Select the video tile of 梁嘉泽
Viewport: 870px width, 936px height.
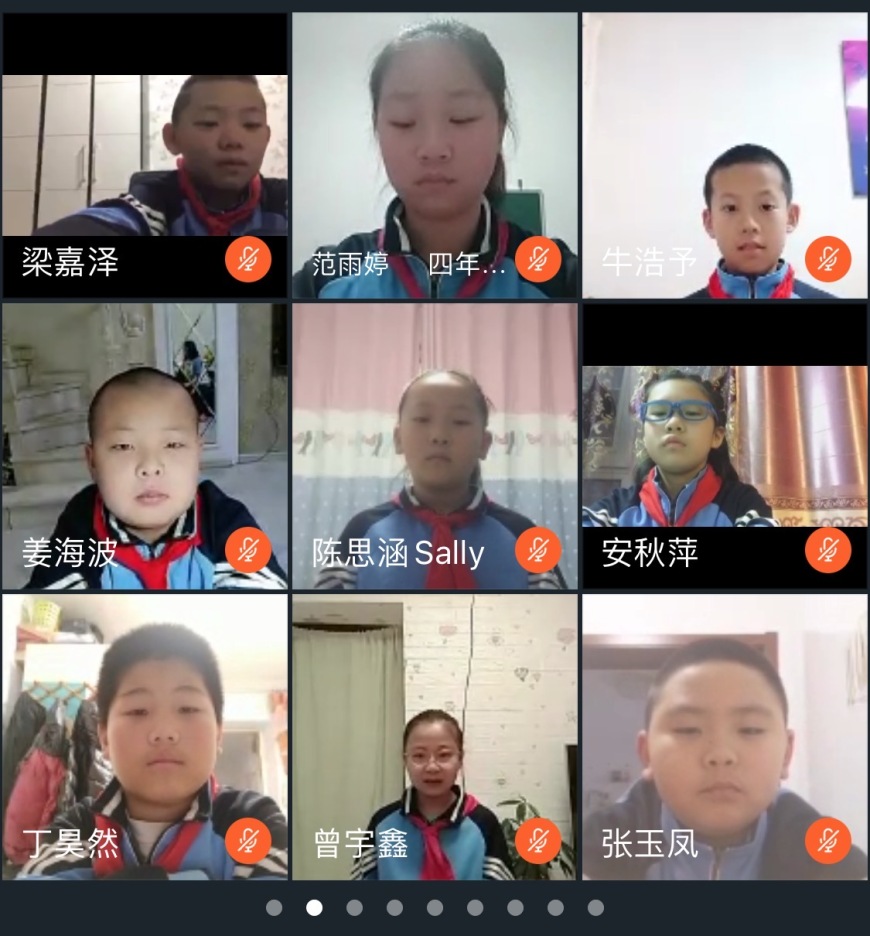click(x=144, y=155)
